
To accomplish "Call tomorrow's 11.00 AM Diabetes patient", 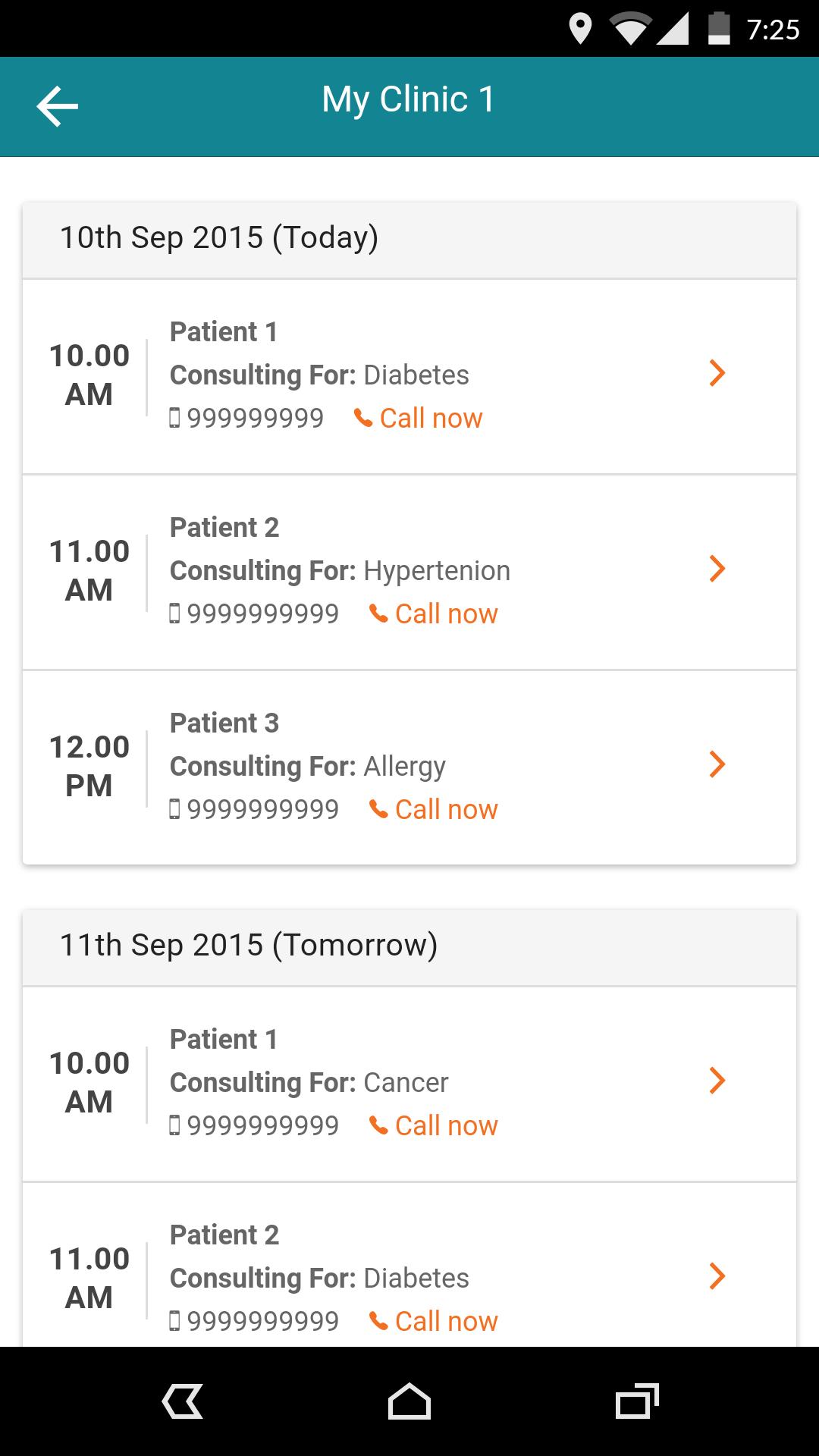I will pos(434,1321).
